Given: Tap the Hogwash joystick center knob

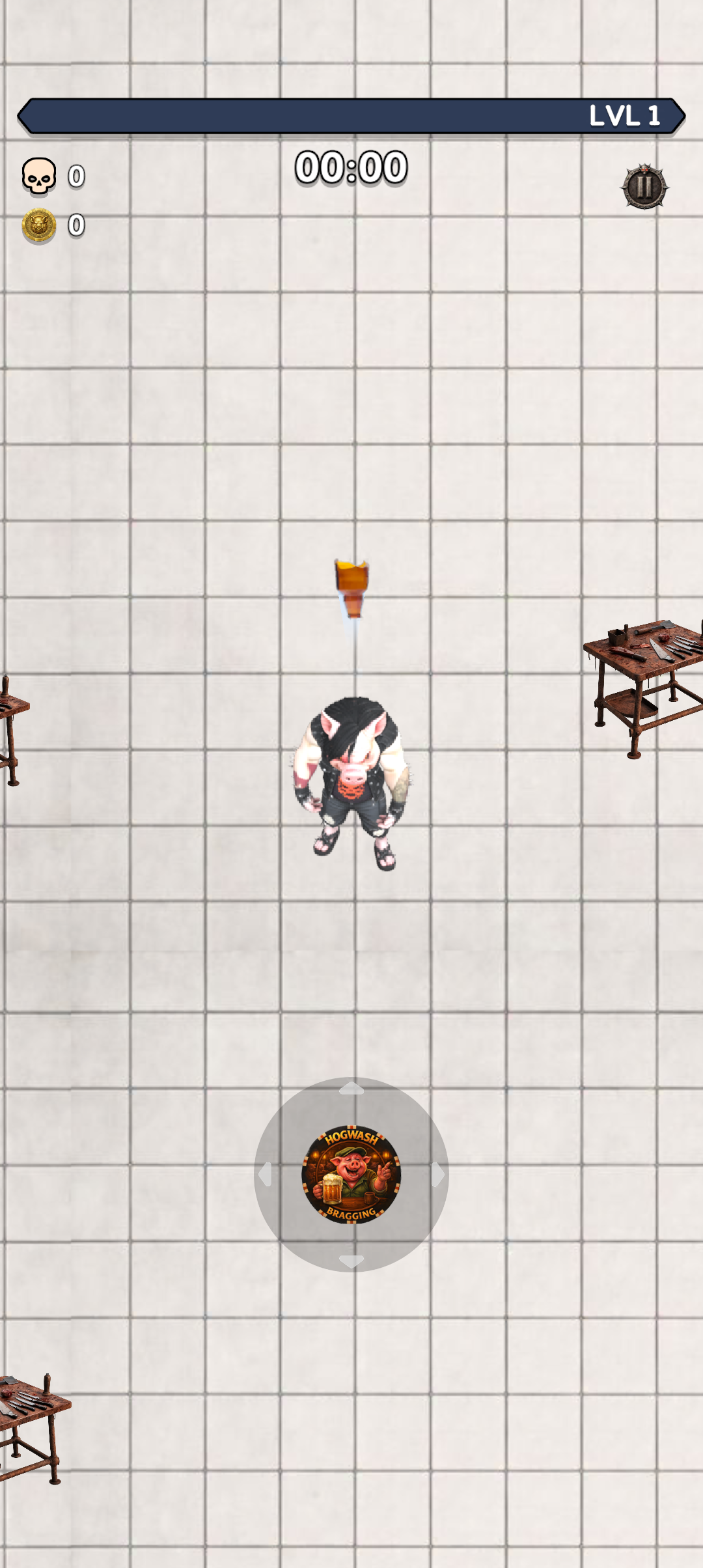Looking at the screenshot, I should [351, 1175].
